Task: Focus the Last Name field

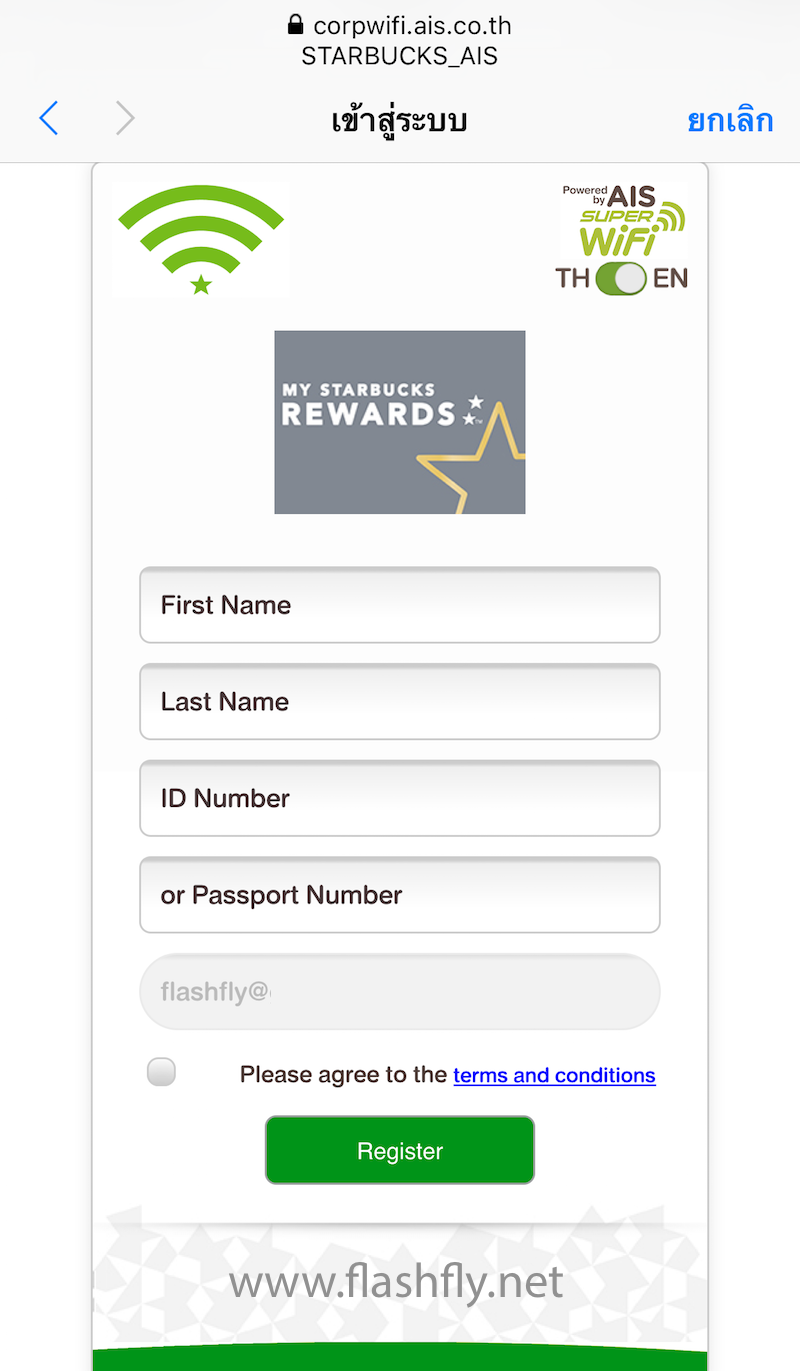Action: (x=400, y=702)
